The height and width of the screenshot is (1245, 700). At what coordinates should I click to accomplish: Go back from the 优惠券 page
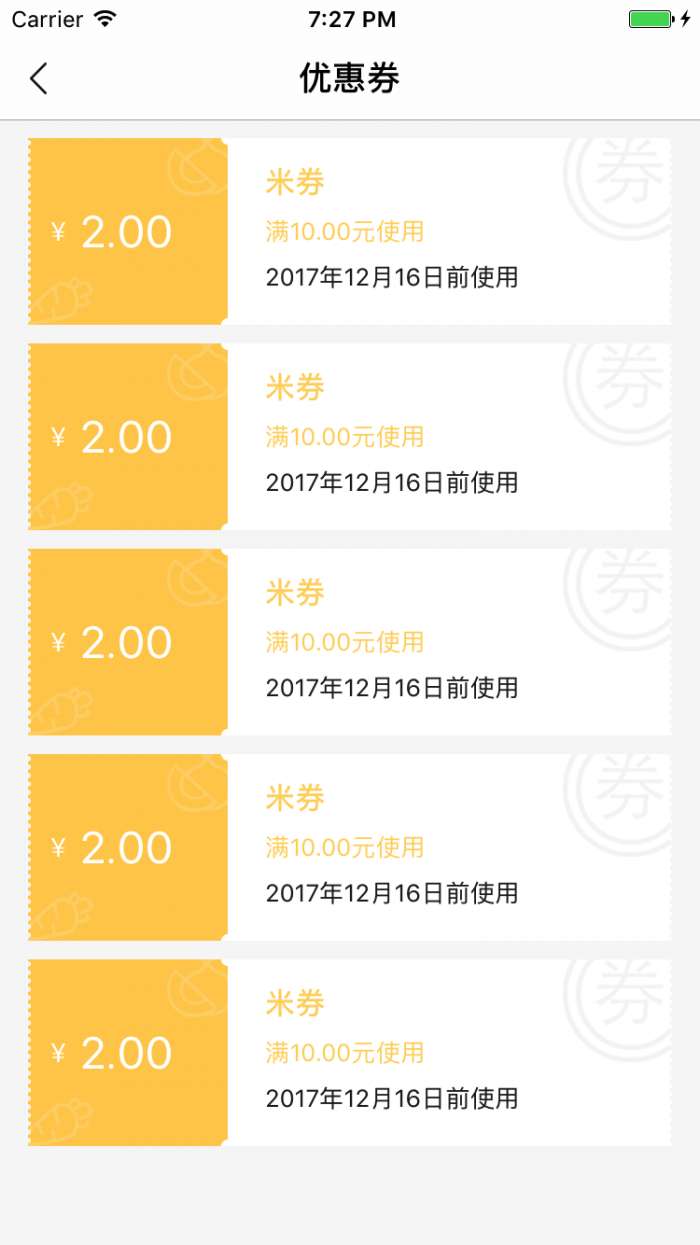(x=38, y=78)
